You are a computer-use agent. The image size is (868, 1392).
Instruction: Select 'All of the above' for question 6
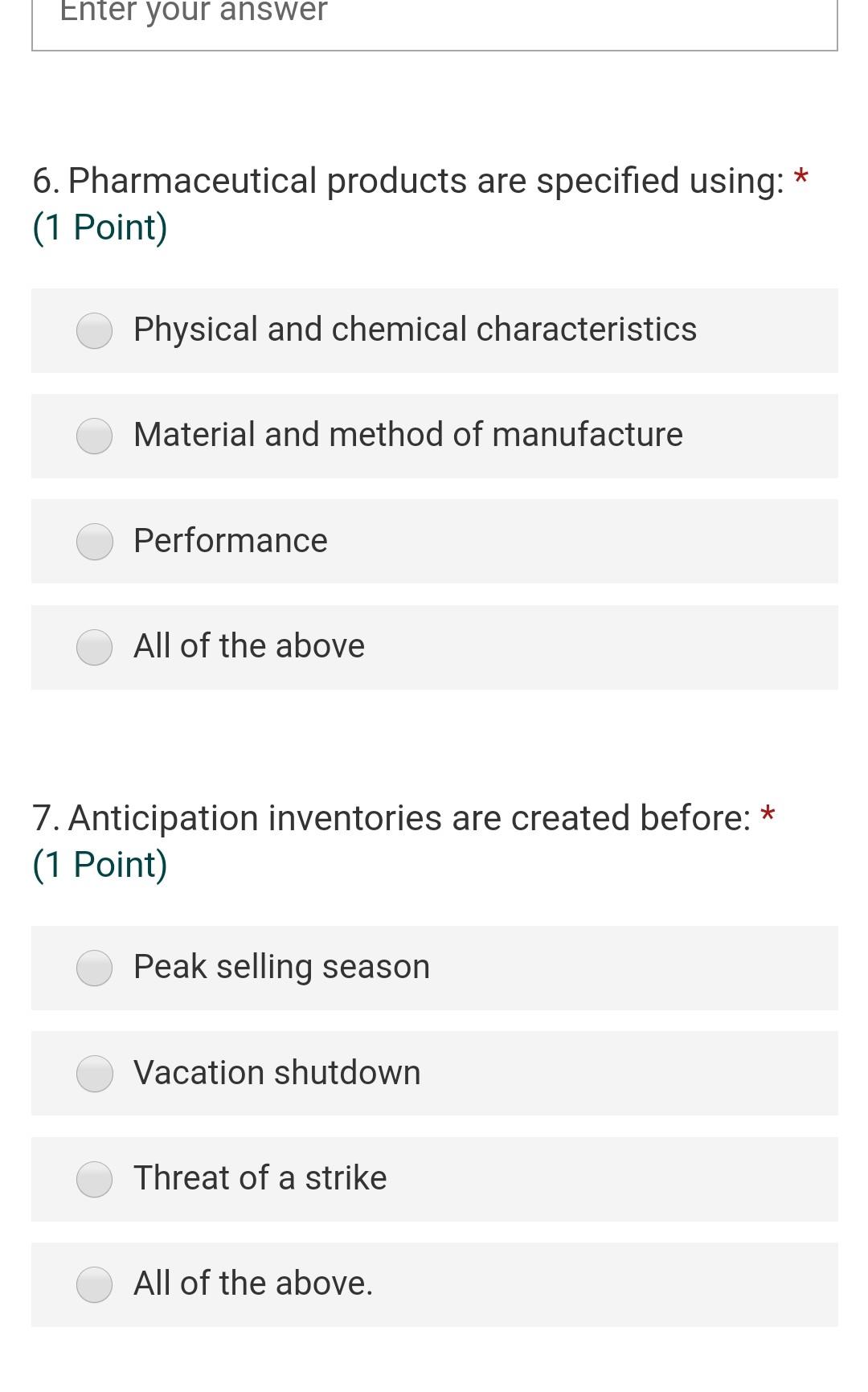tap(94, 647)
